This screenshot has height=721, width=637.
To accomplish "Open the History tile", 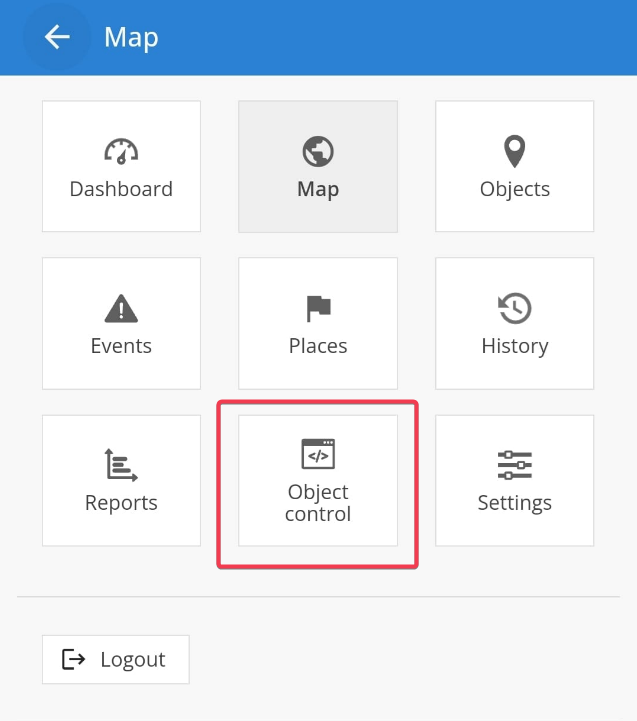I will (514, 323).
